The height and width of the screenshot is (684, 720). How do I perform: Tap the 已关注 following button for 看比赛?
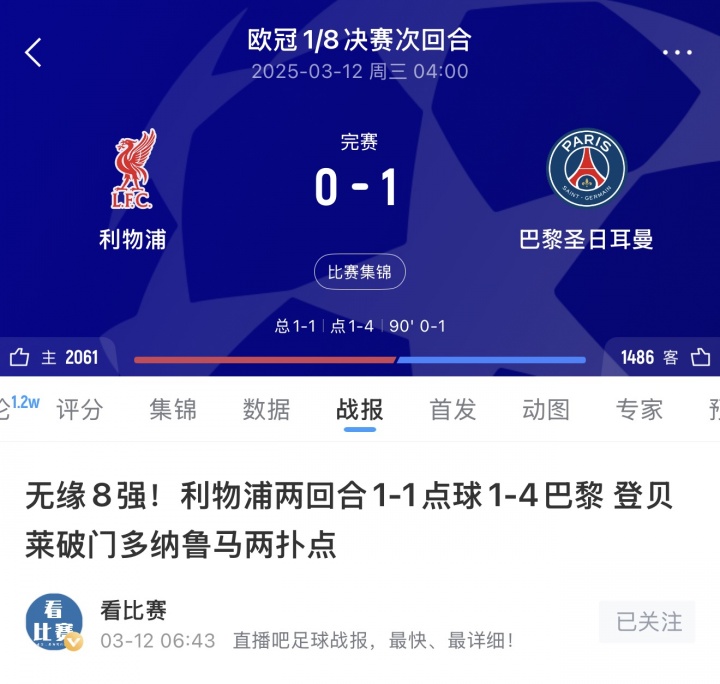[647, 622]
